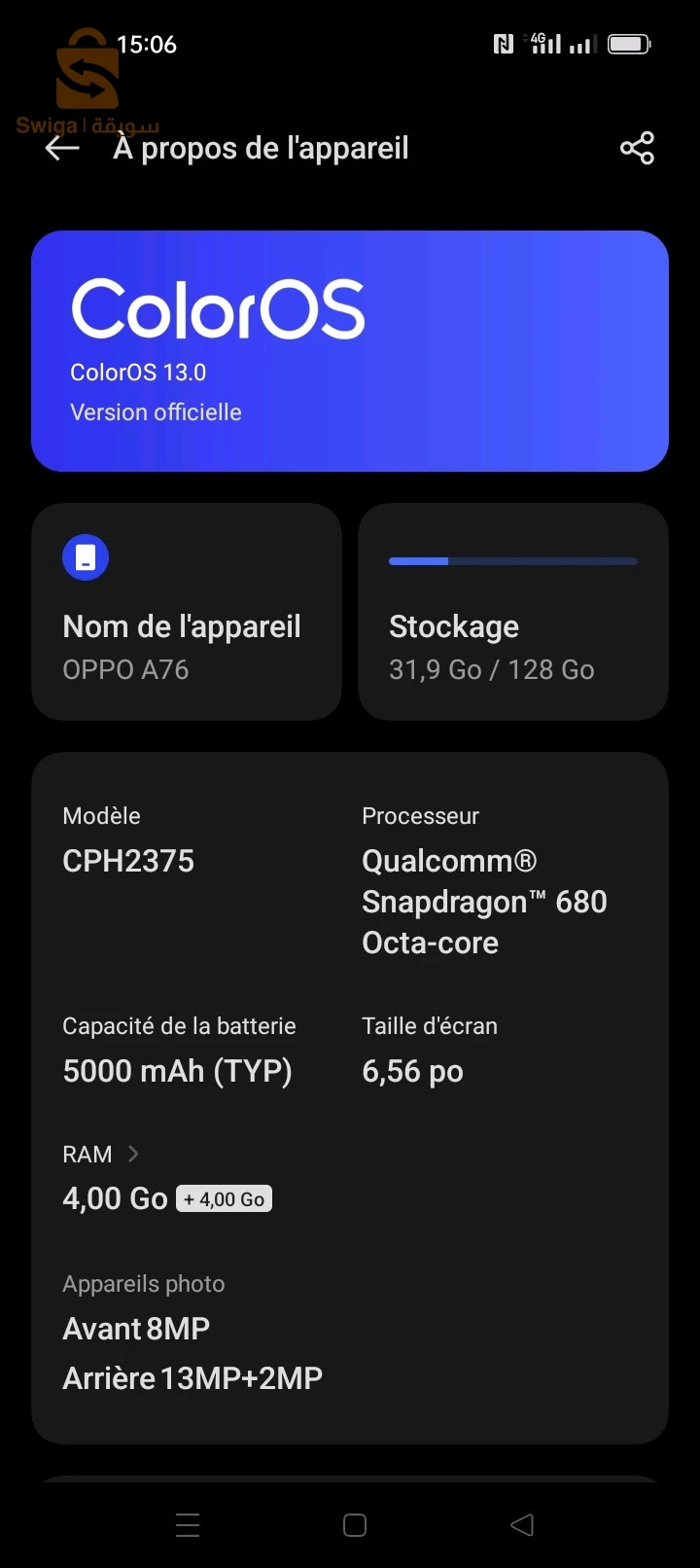Screen dimensions: 700x1568
Task: Open the Nom de l'appareil card
Action: pos(187,611)
